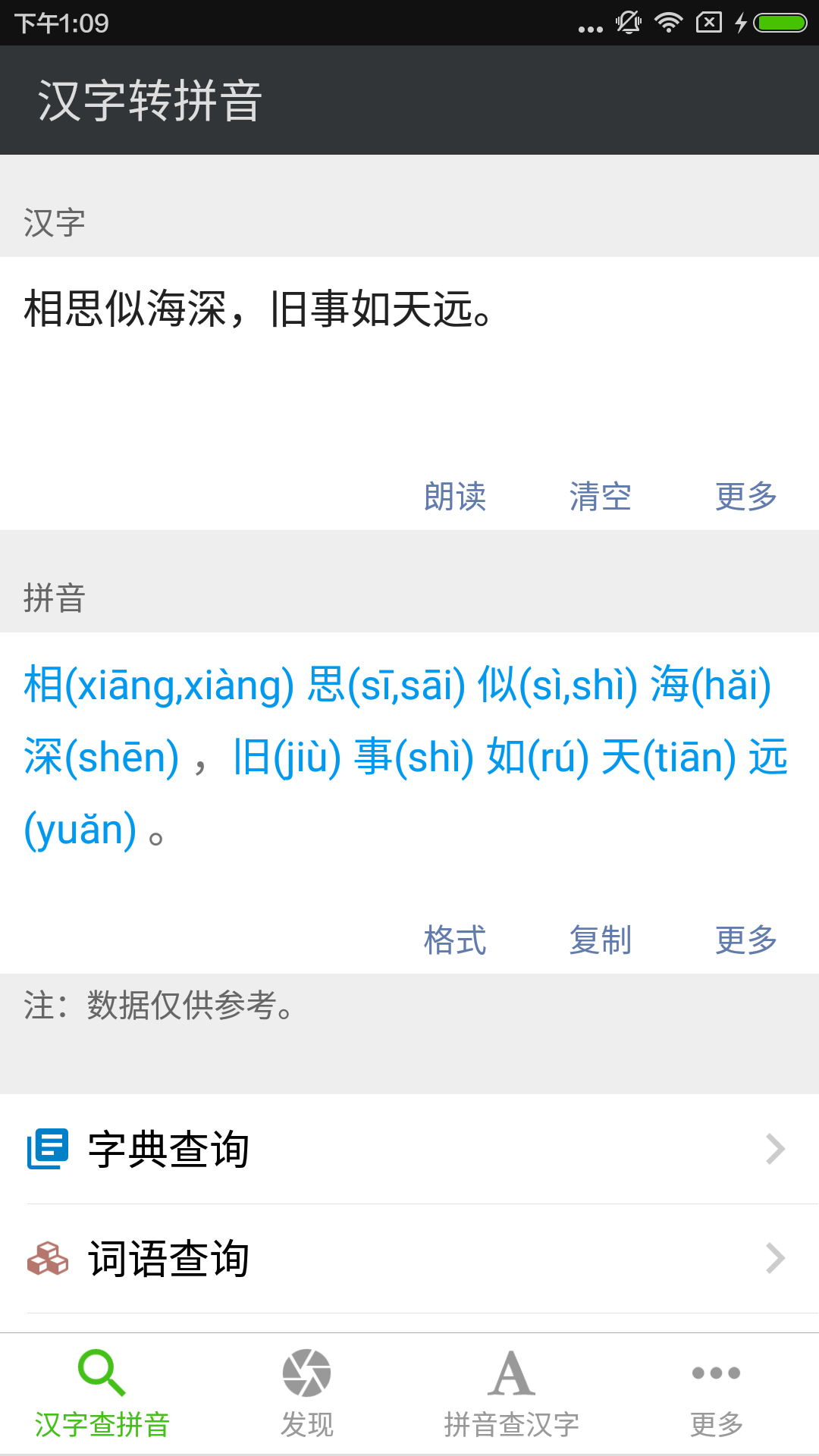The image size is (819, 1456).
Task: Tap the 朗读 read-aloud button
Action: 454,497
